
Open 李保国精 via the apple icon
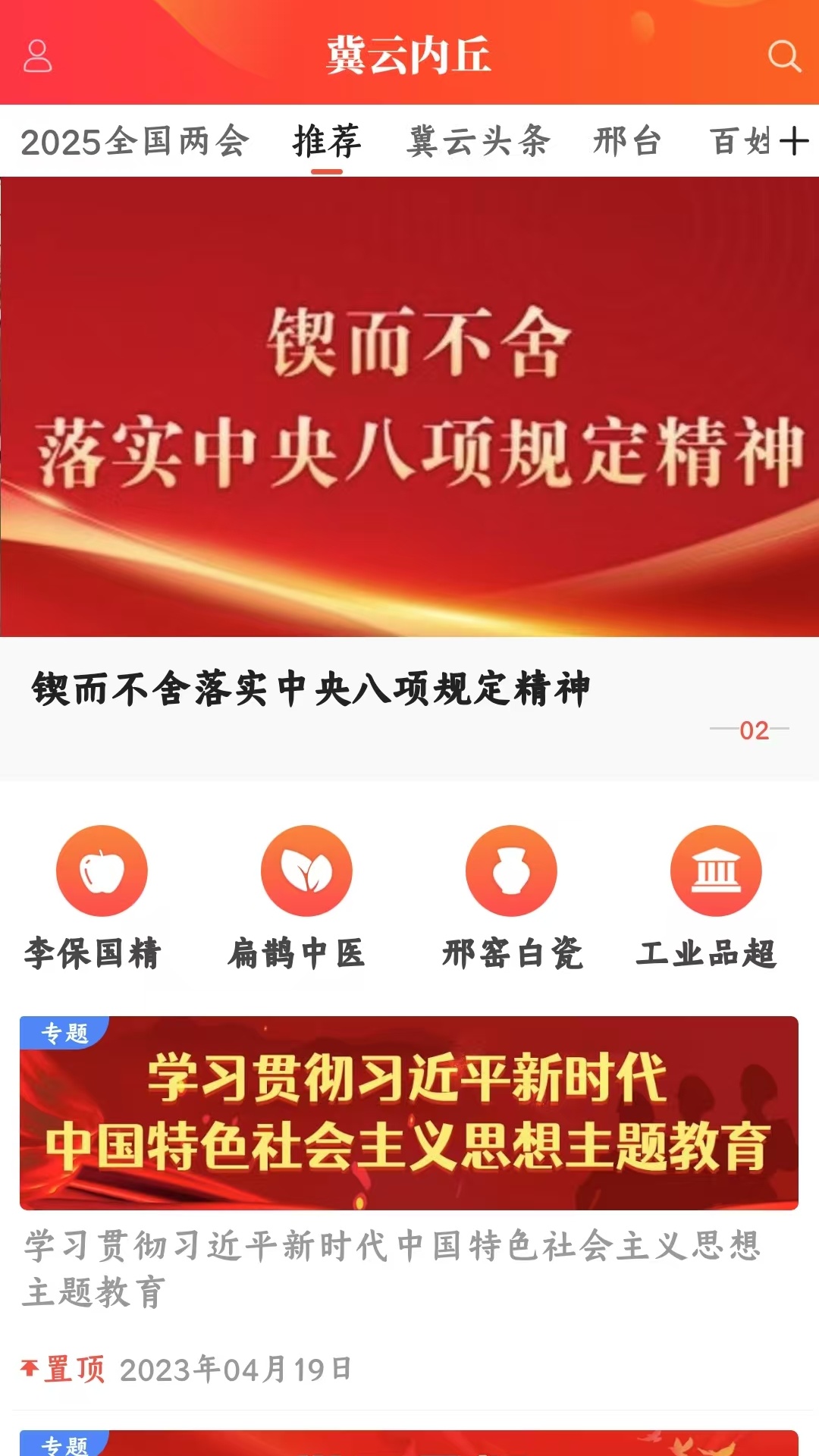(x=102, y=871)
